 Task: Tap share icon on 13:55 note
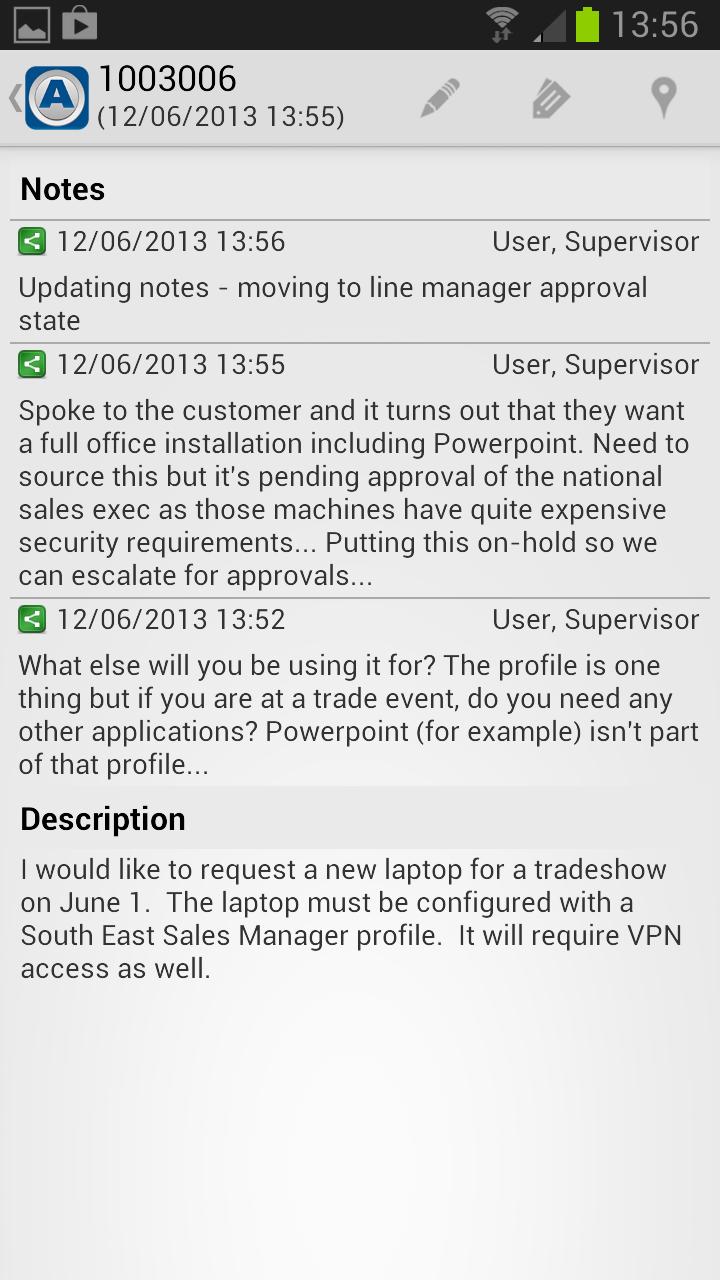pos(33,364)
